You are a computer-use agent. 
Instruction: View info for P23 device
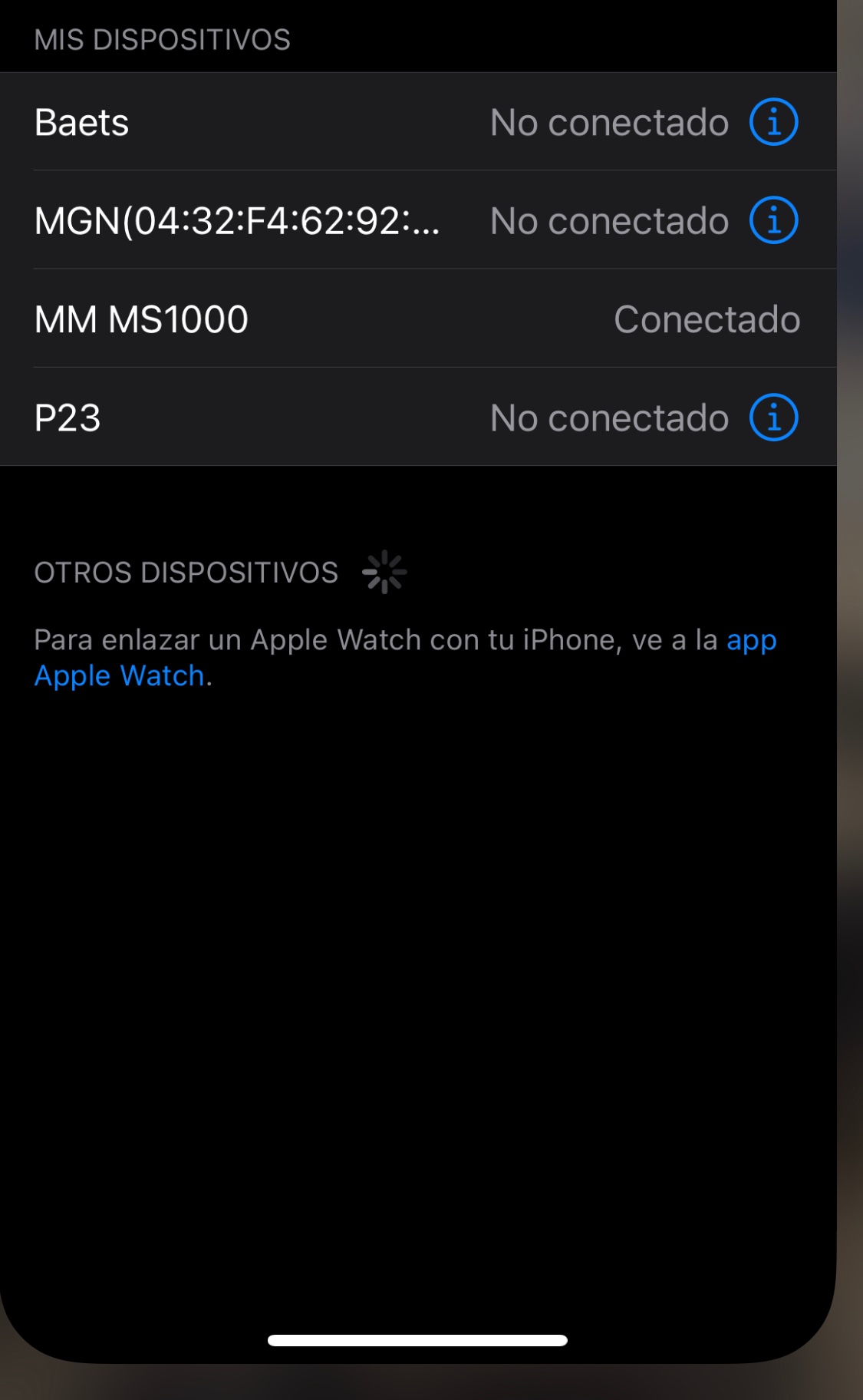tap(773, 418)
